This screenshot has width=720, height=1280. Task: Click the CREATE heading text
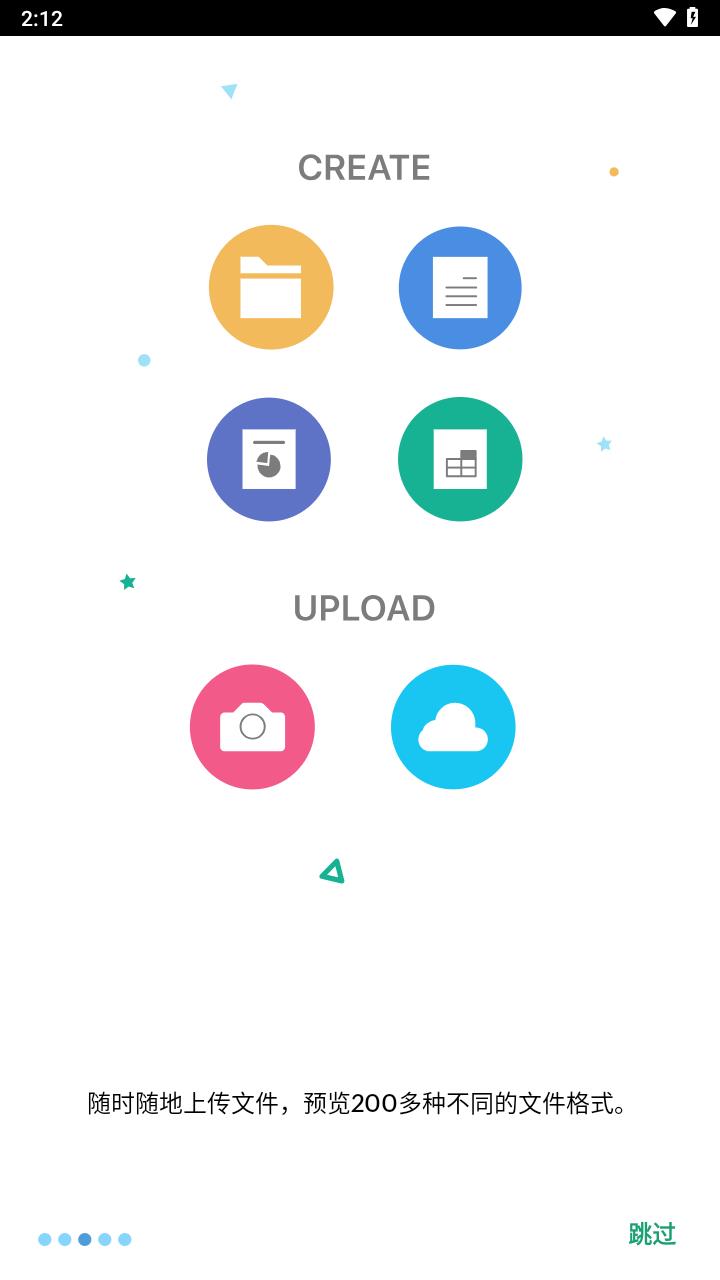364,168
